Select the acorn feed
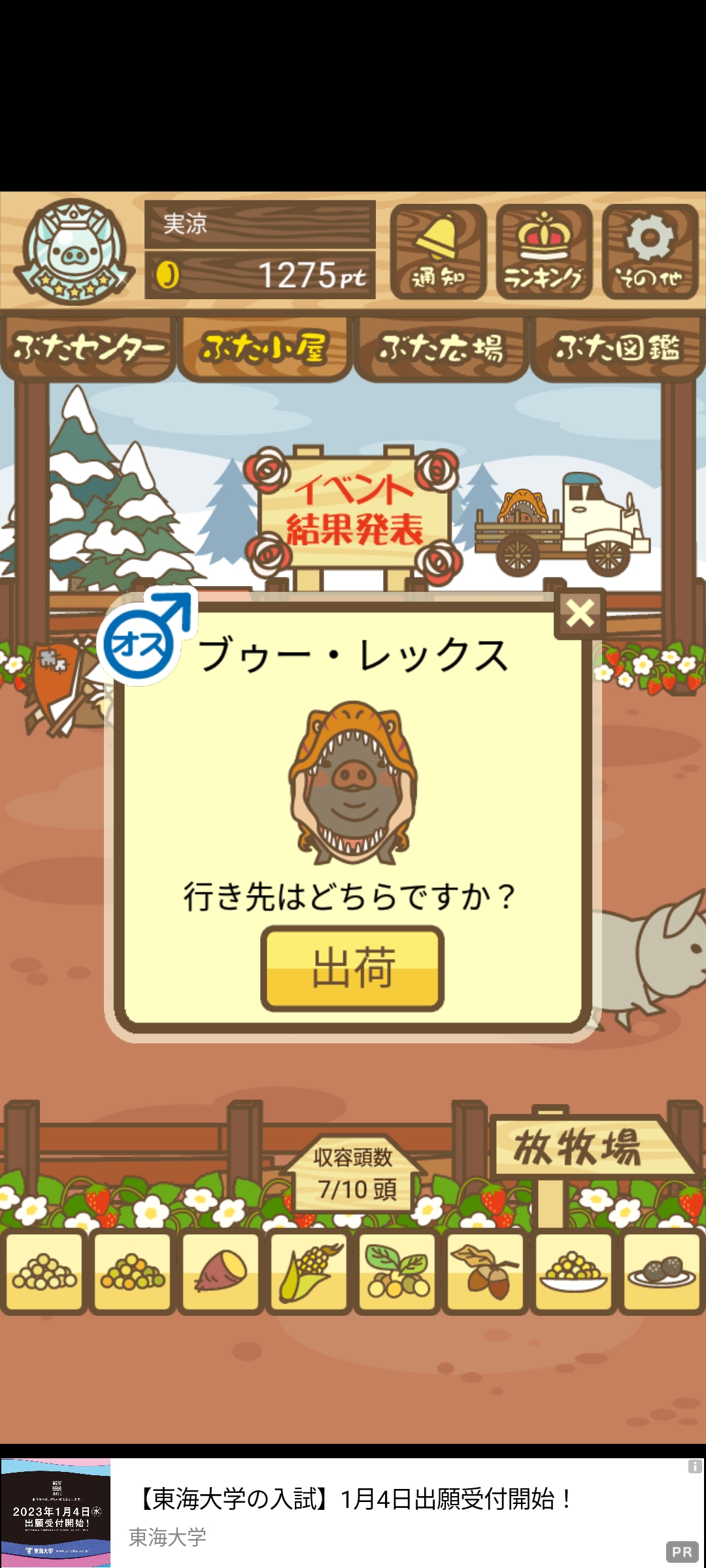This screenshot has width=706, height=1568. 485,1271
